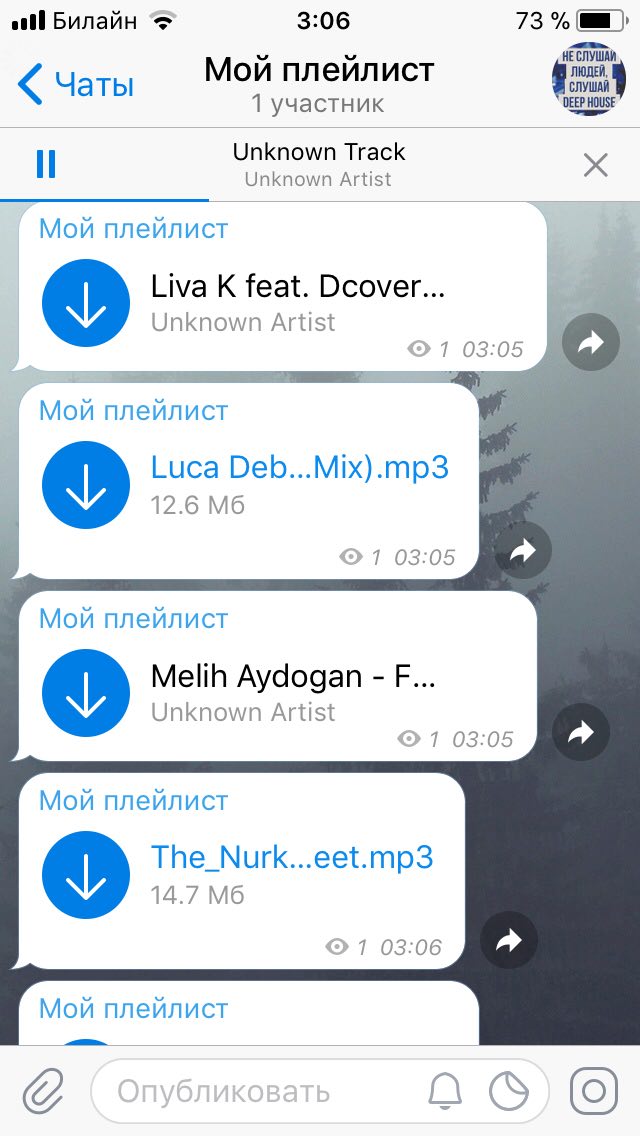Download the The_Nurk...eet.mp3 file

(x=86, y=875)
